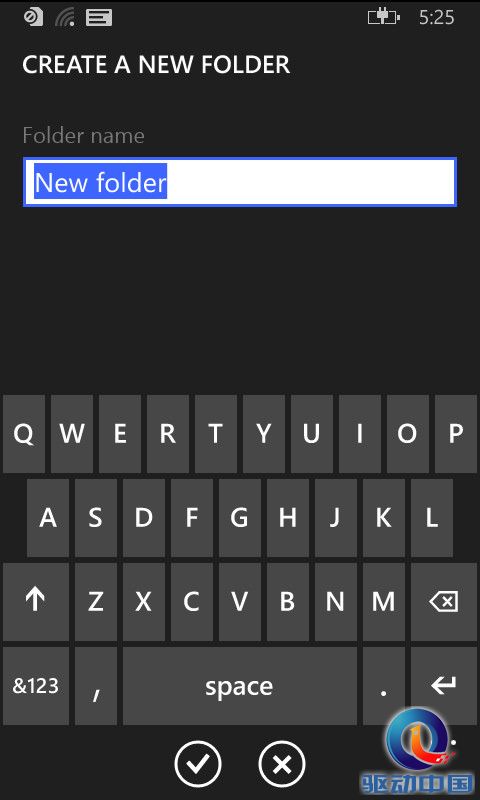Confirm folder creation with the checkmark
Screen dimensions: 480x800
[x=197, y=764]
